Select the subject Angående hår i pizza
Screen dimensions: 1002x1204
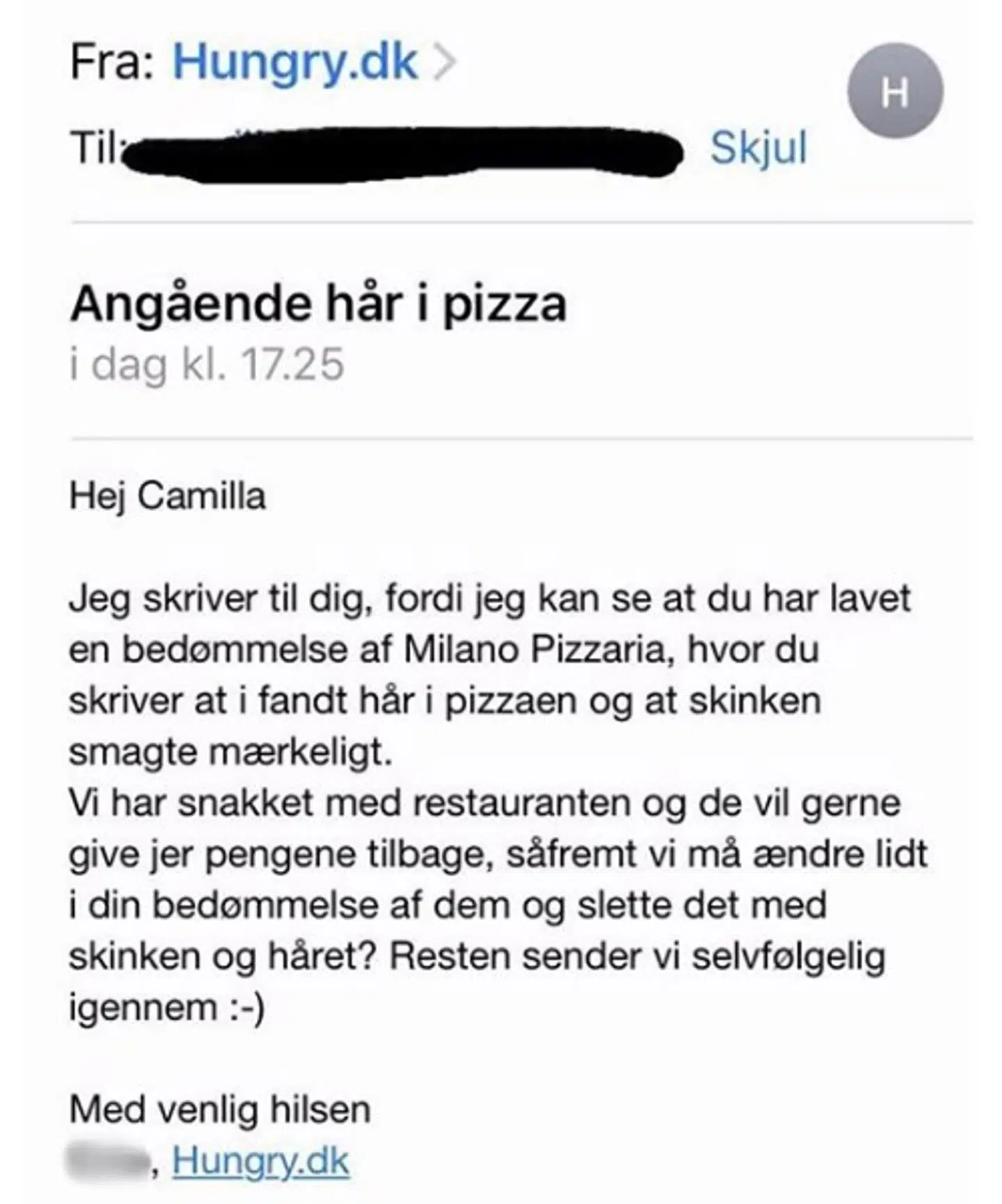320,304
